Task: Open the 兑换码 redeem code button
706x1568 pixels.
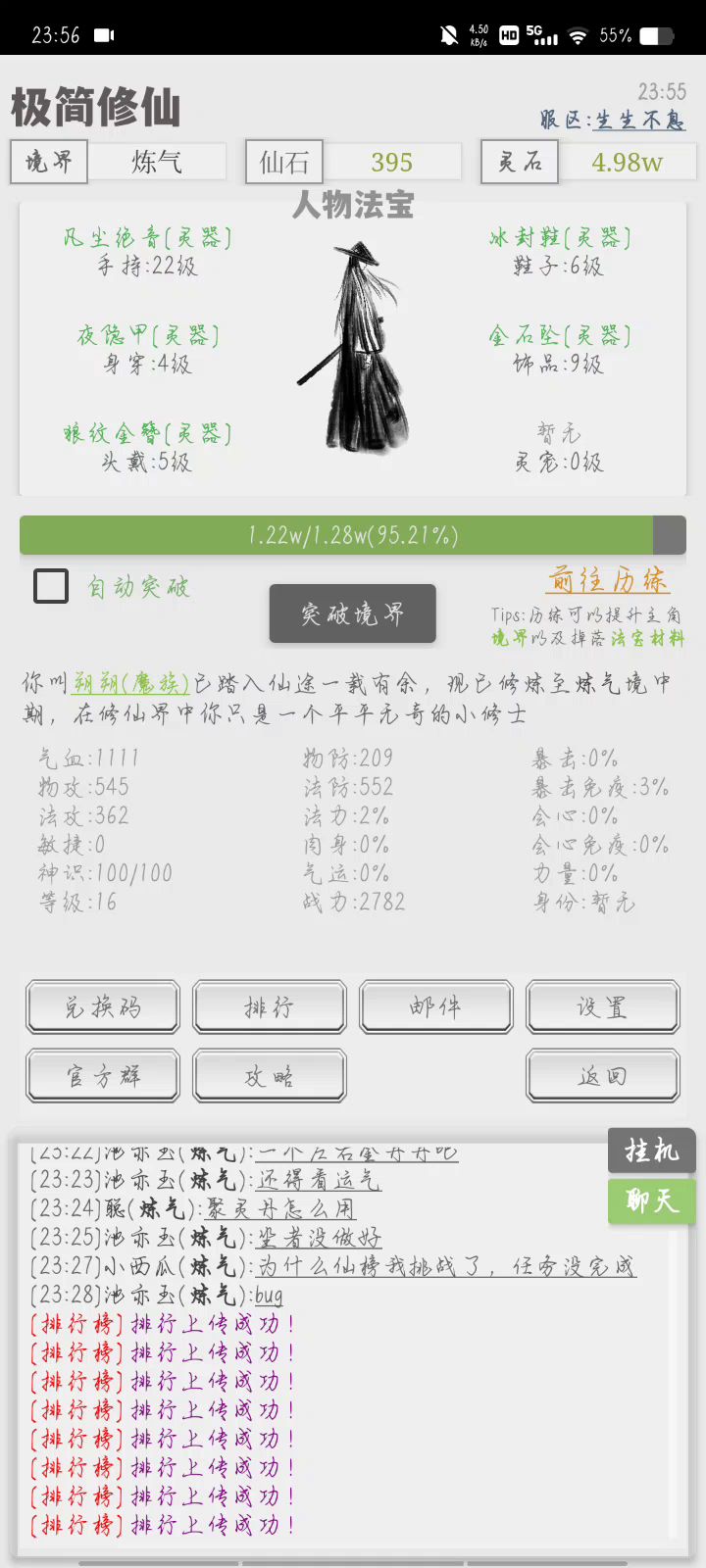Action: coord(103,1006)
